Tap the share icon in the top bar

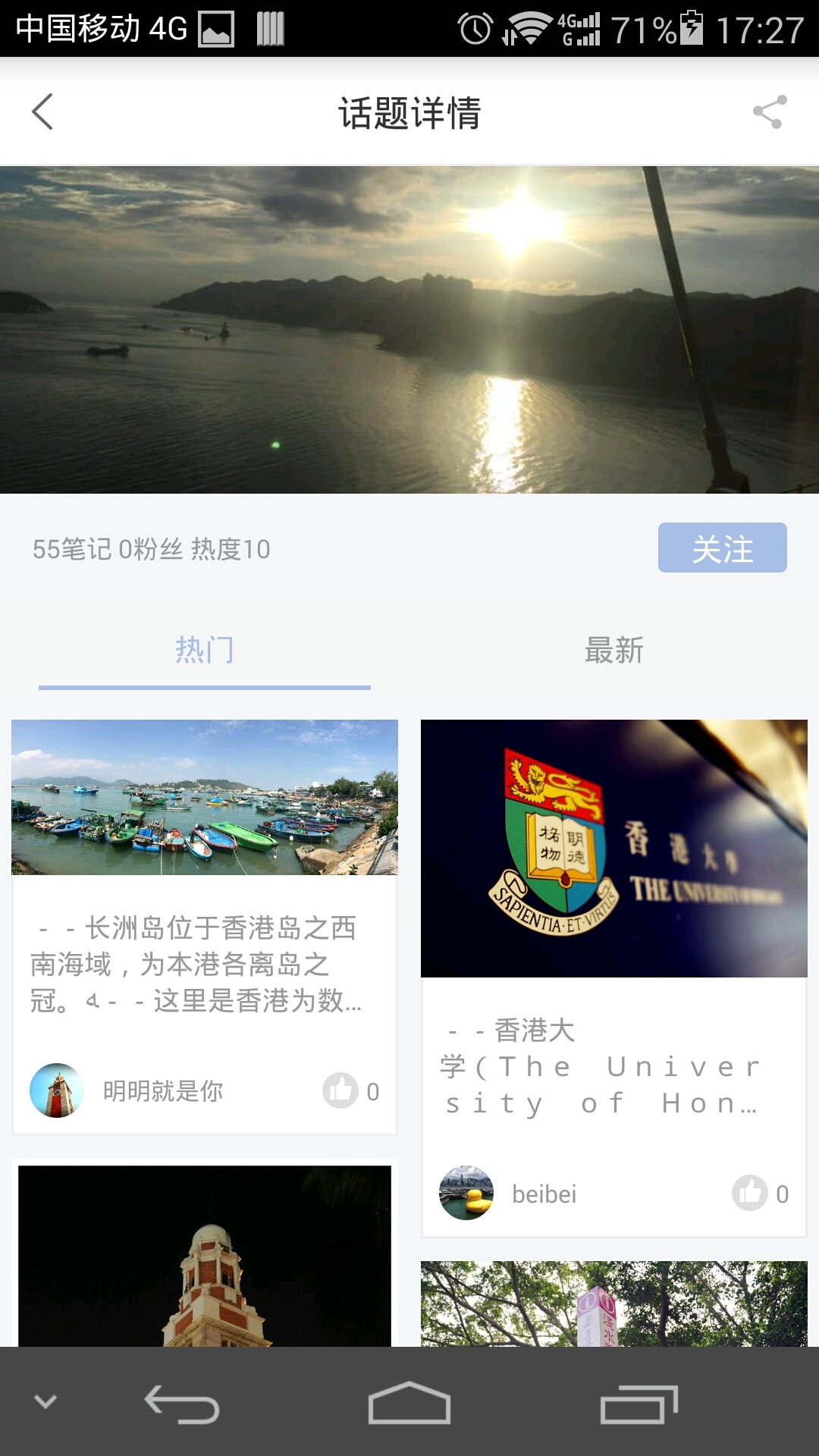point(769,112)
